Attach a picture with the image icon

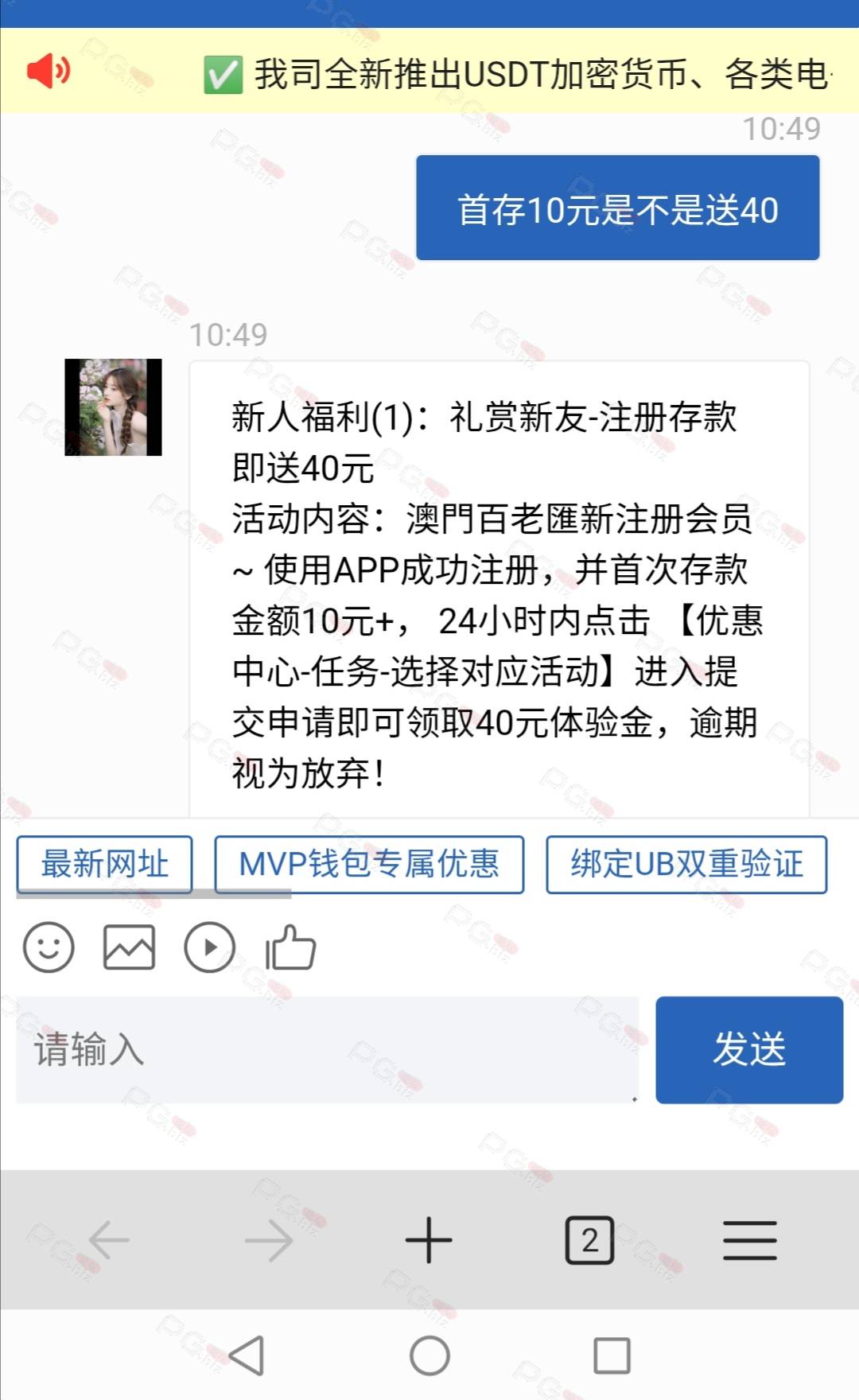pos(129,947)
